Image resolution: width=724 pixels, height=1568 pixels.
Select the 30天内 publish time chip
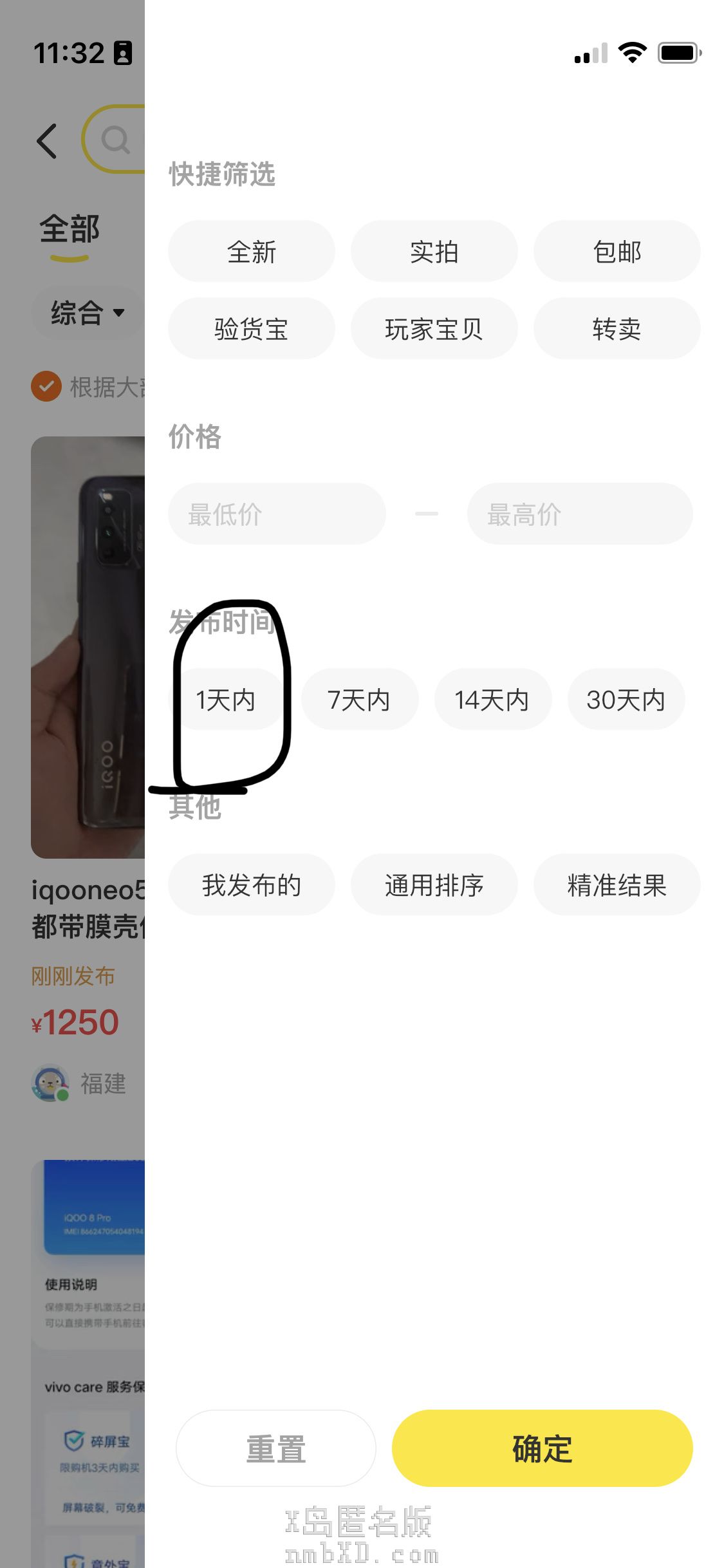coord(626,700)
